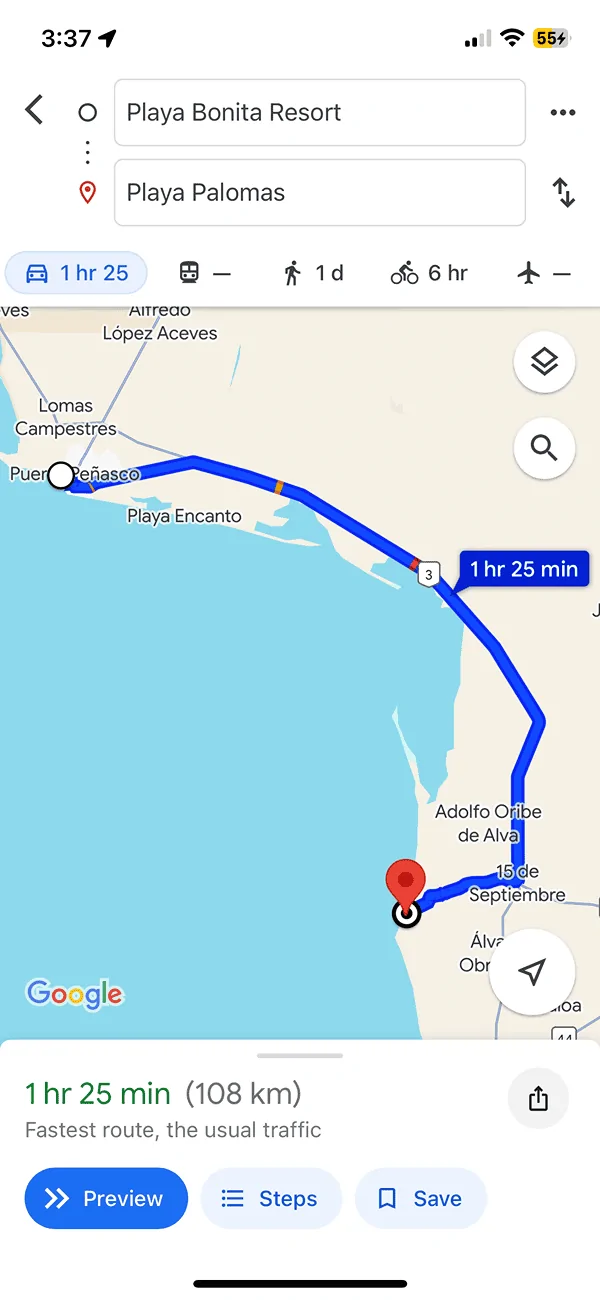Go back using the arrow
The height and width of the screenshot is (1300, 600).
point(35,109)
